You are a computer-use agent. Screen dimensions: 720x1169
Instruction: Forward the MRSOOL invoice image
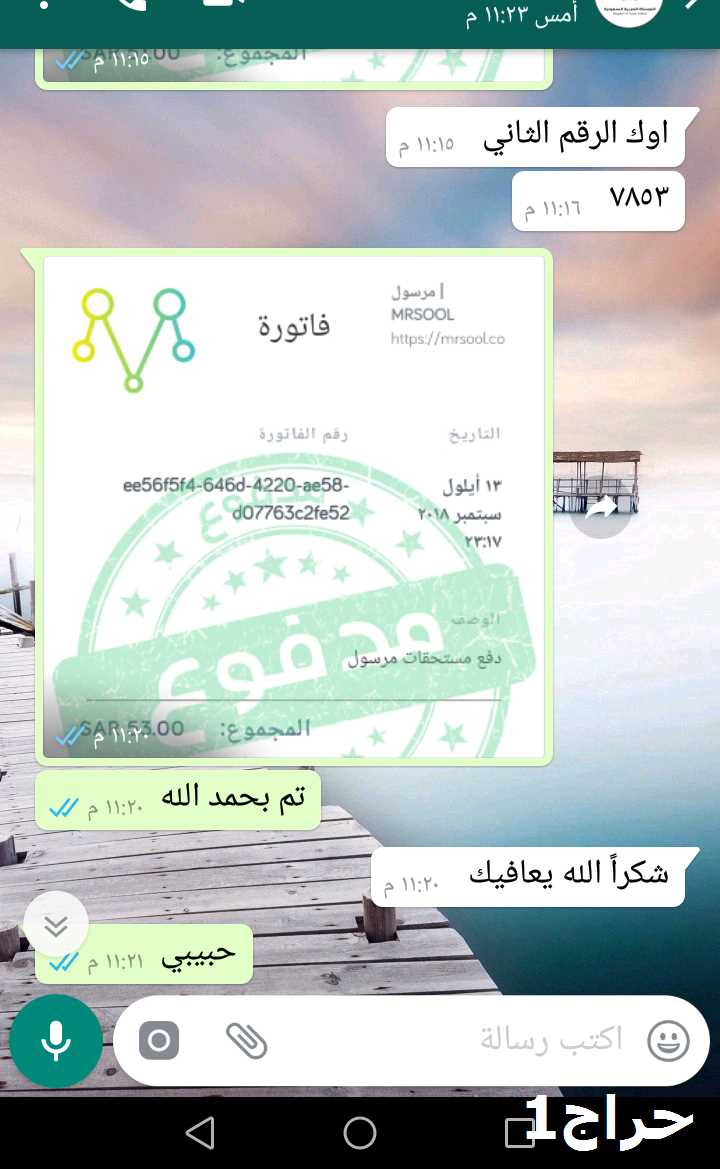[x=601, y=508]
